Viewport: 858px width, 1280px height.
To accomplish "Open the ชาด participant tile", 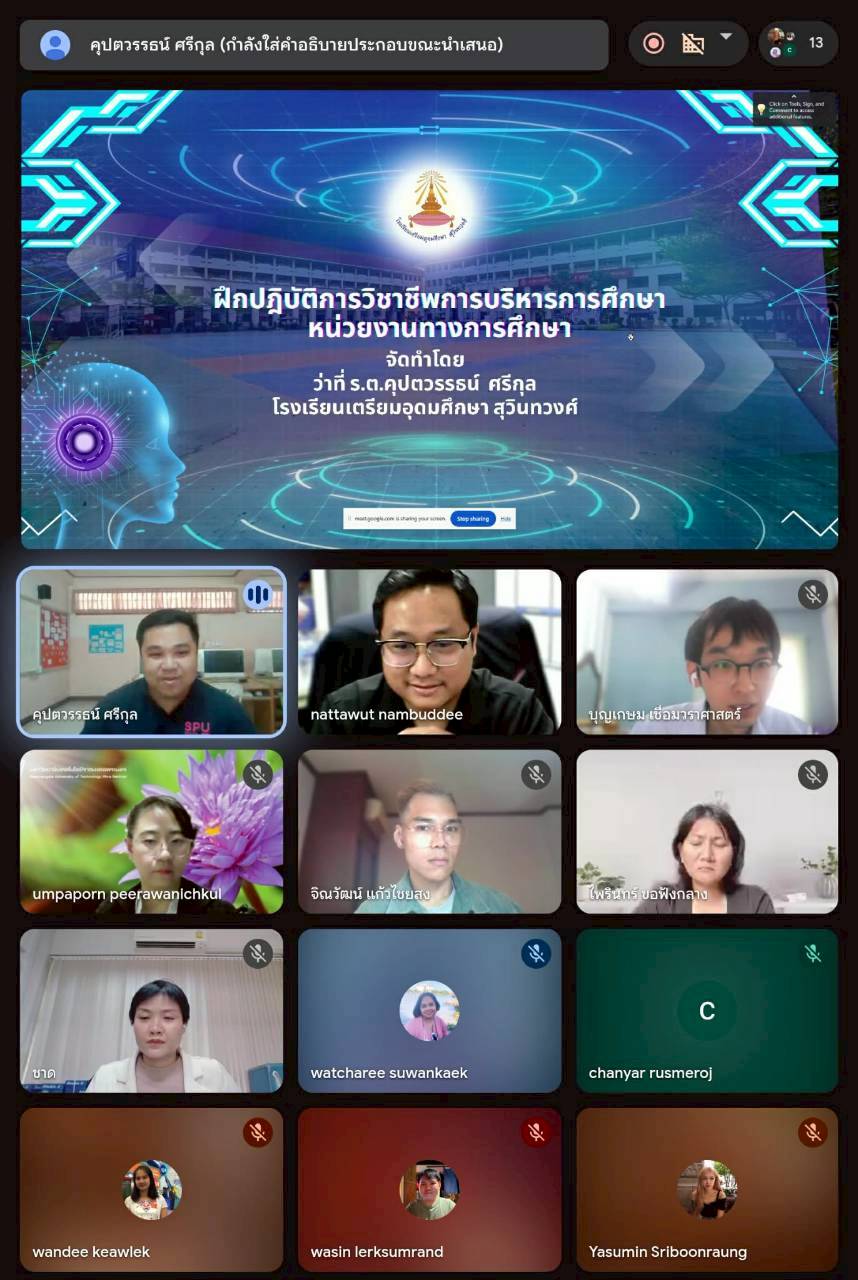I will click(151, 1010).
